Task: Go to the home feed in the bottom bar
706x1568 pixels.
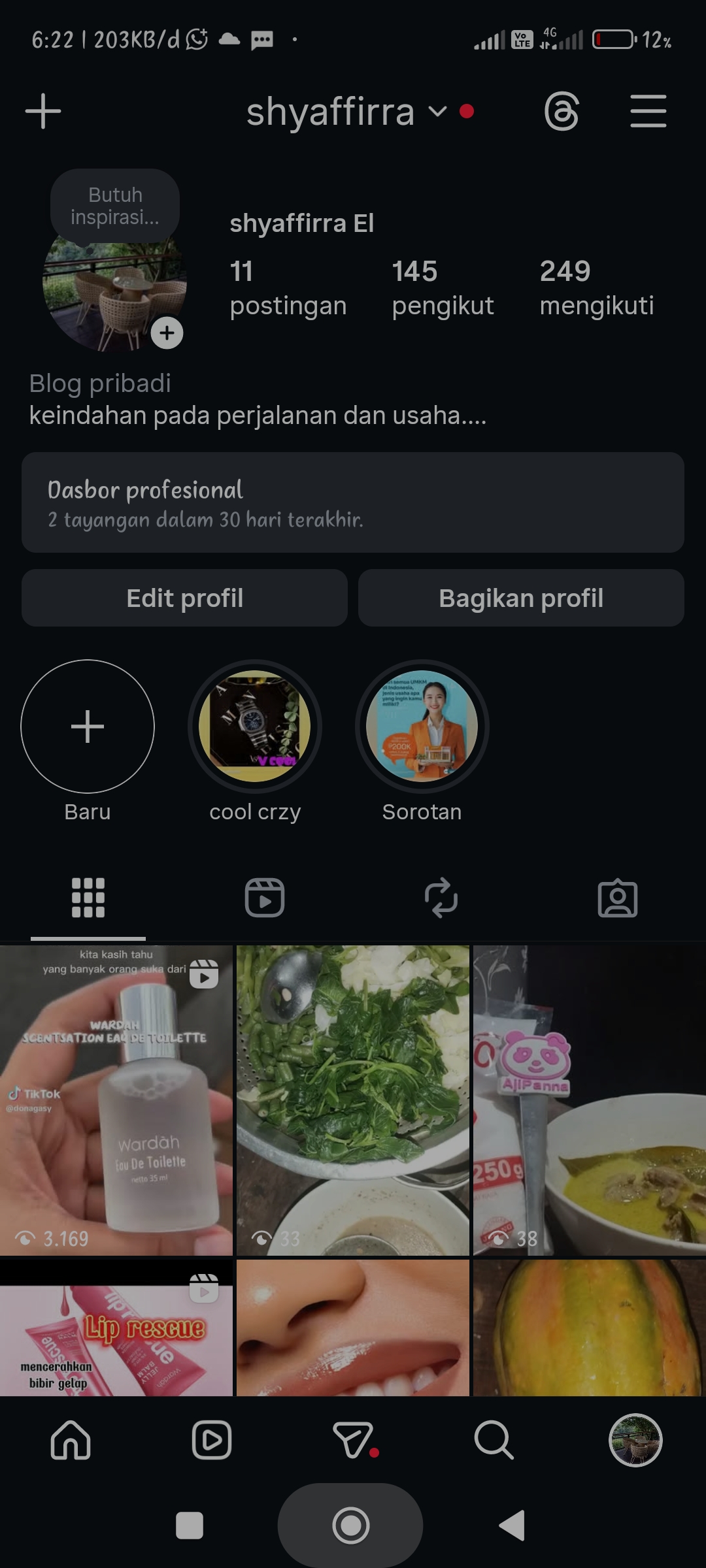Action: click(x=71, y=1440)
